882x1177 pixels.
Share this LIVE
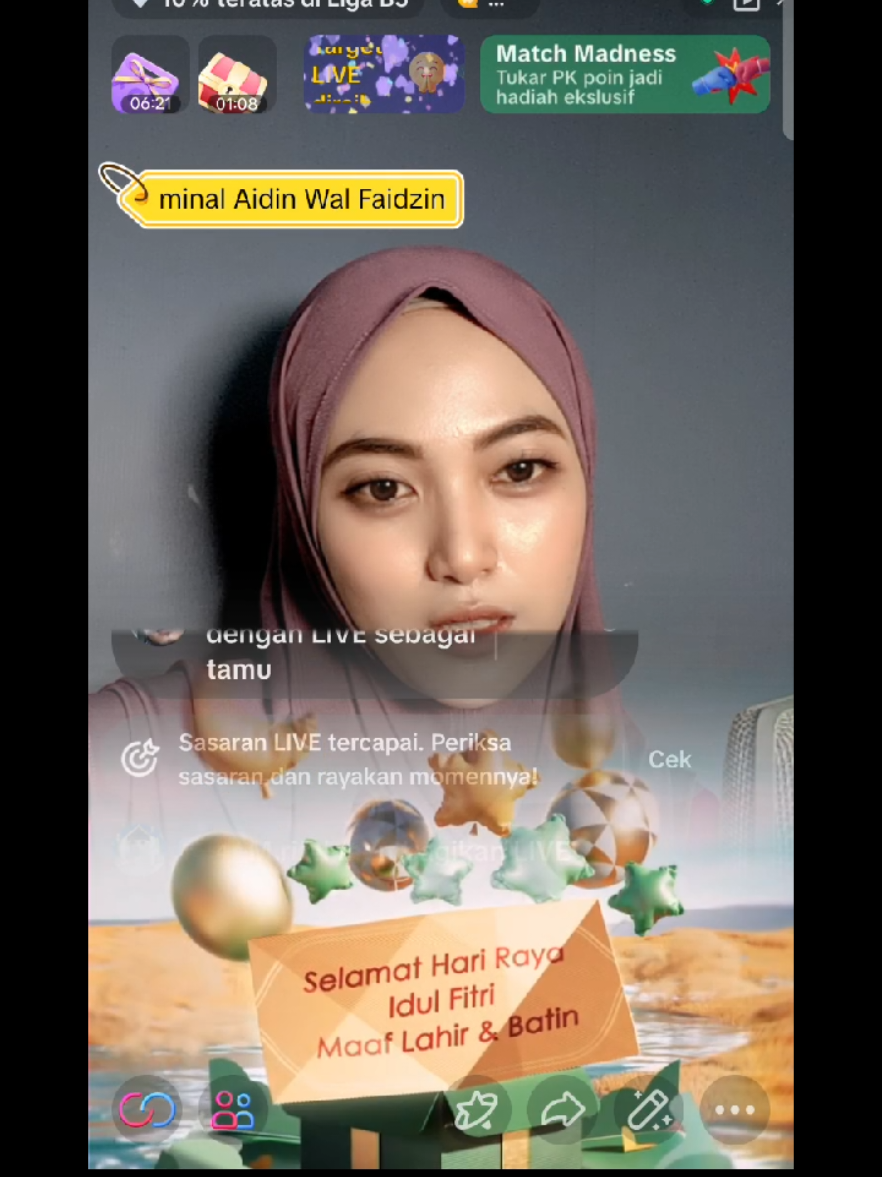click(563, 1110)
